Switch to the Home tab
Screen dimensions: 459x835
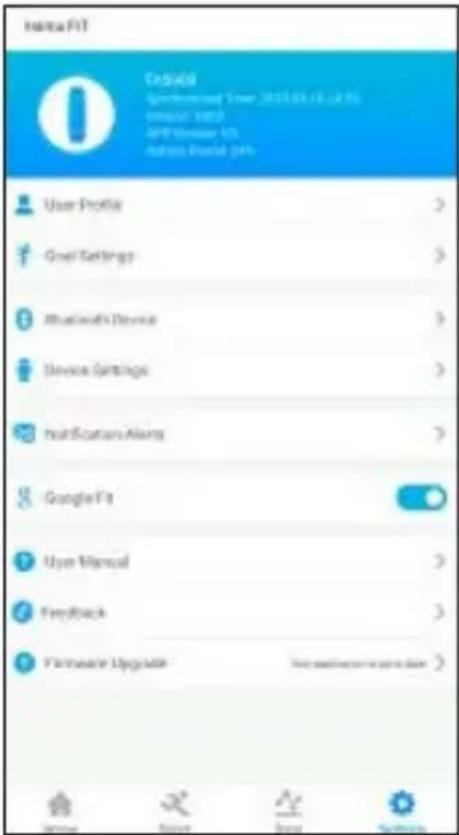pyautogui.click(x=62, y=810)
